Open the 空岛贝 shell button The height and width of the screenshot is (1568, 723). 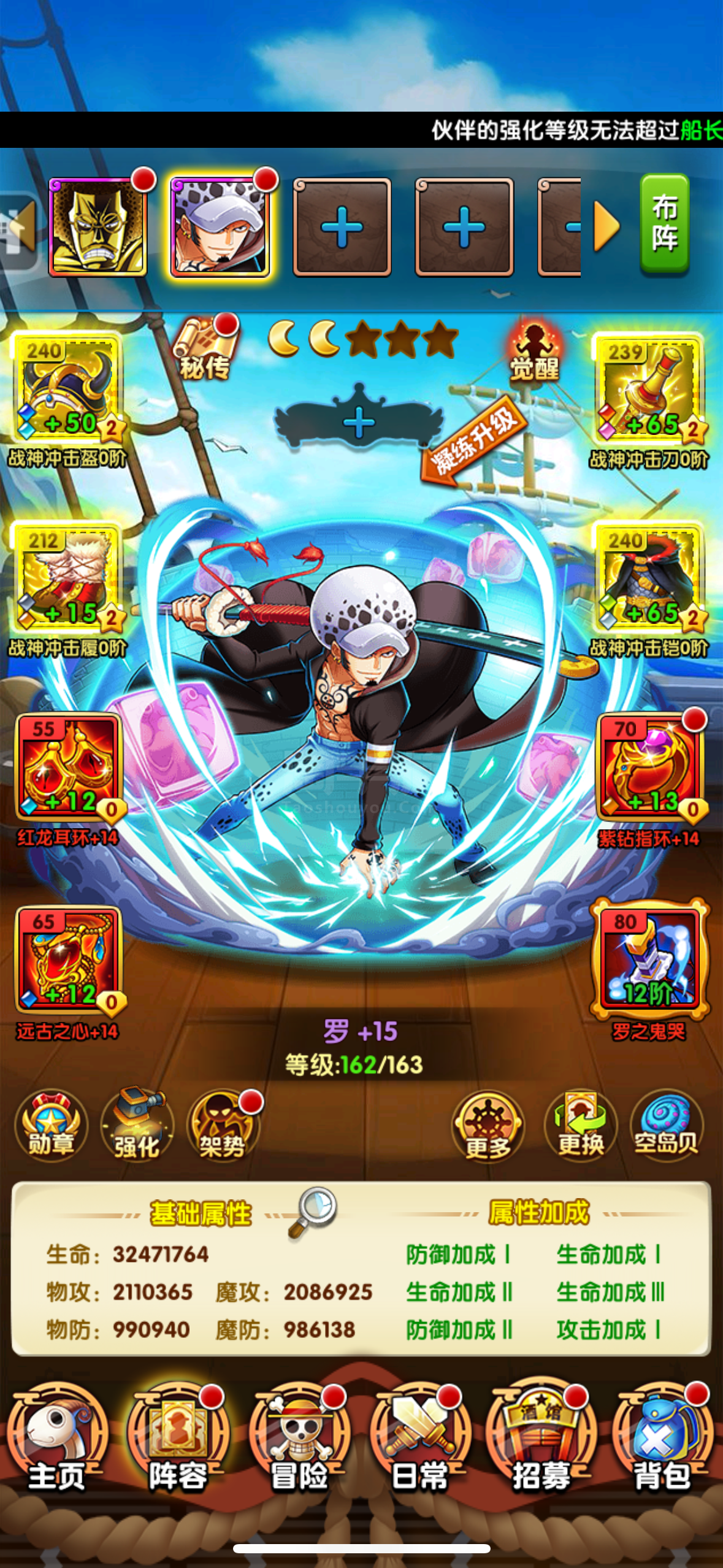tap(667, 1124)
